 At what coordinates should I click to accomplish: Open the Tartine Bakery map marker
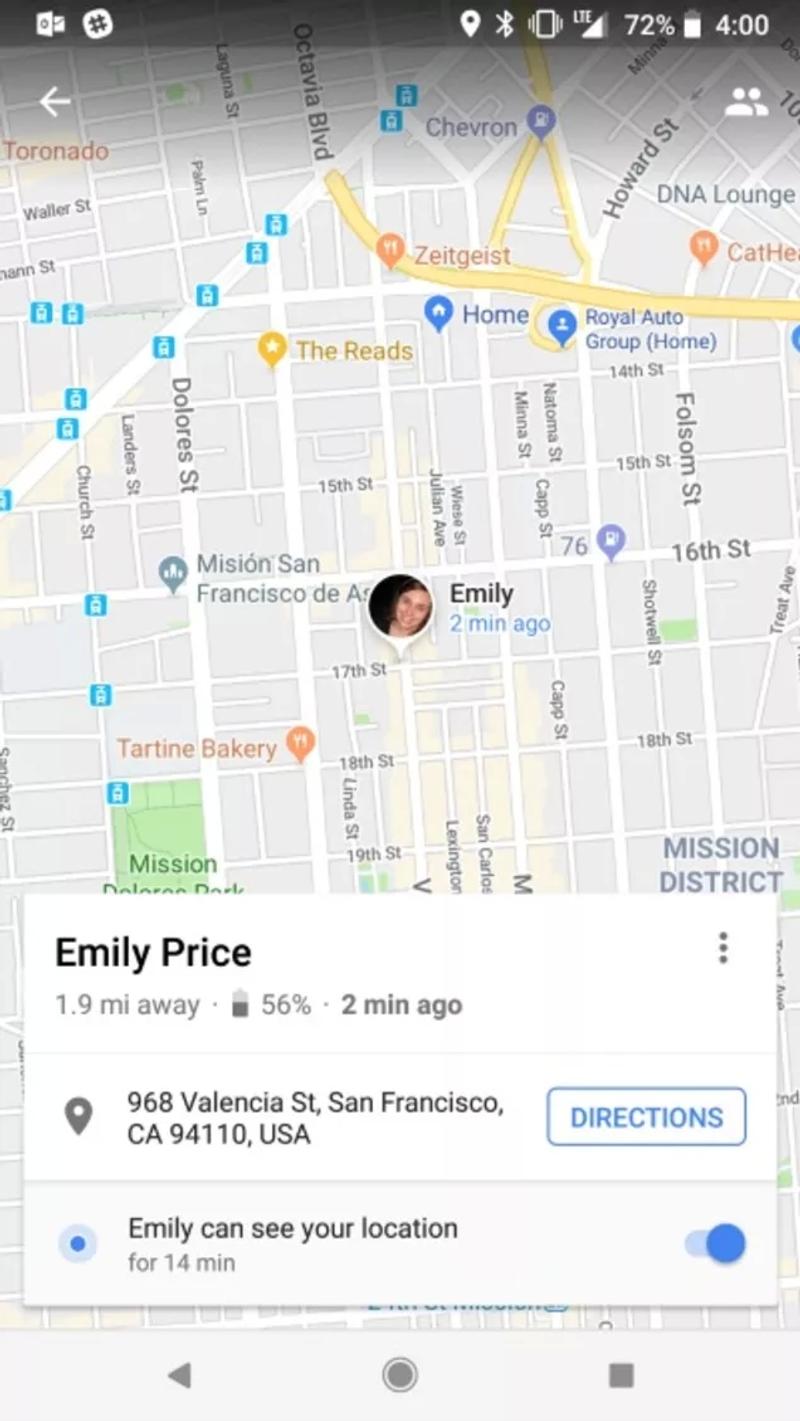pyautogui.click(x=300, y=743)
